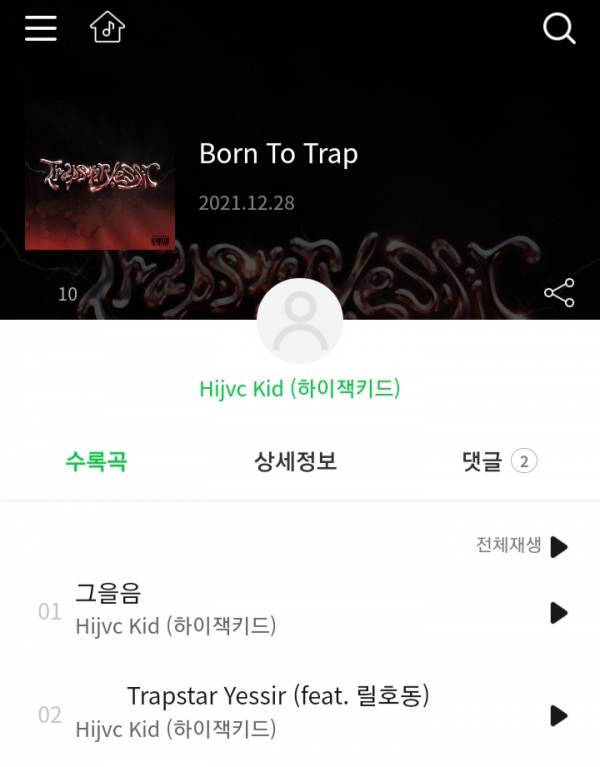
Task: Share the Born To Trap album
Action: click(559, 293)
